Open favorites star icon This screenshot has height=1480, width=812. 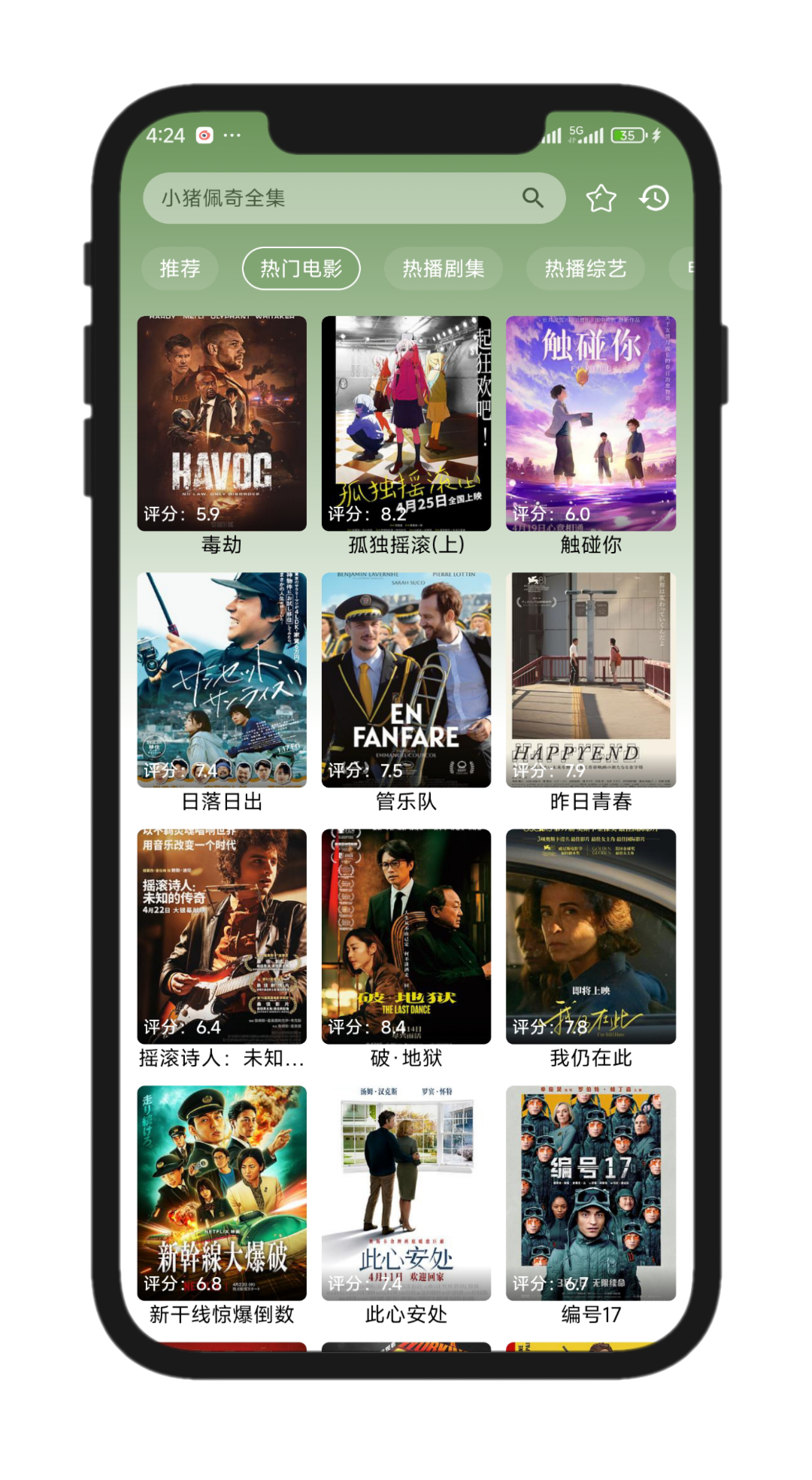point(601,199)
